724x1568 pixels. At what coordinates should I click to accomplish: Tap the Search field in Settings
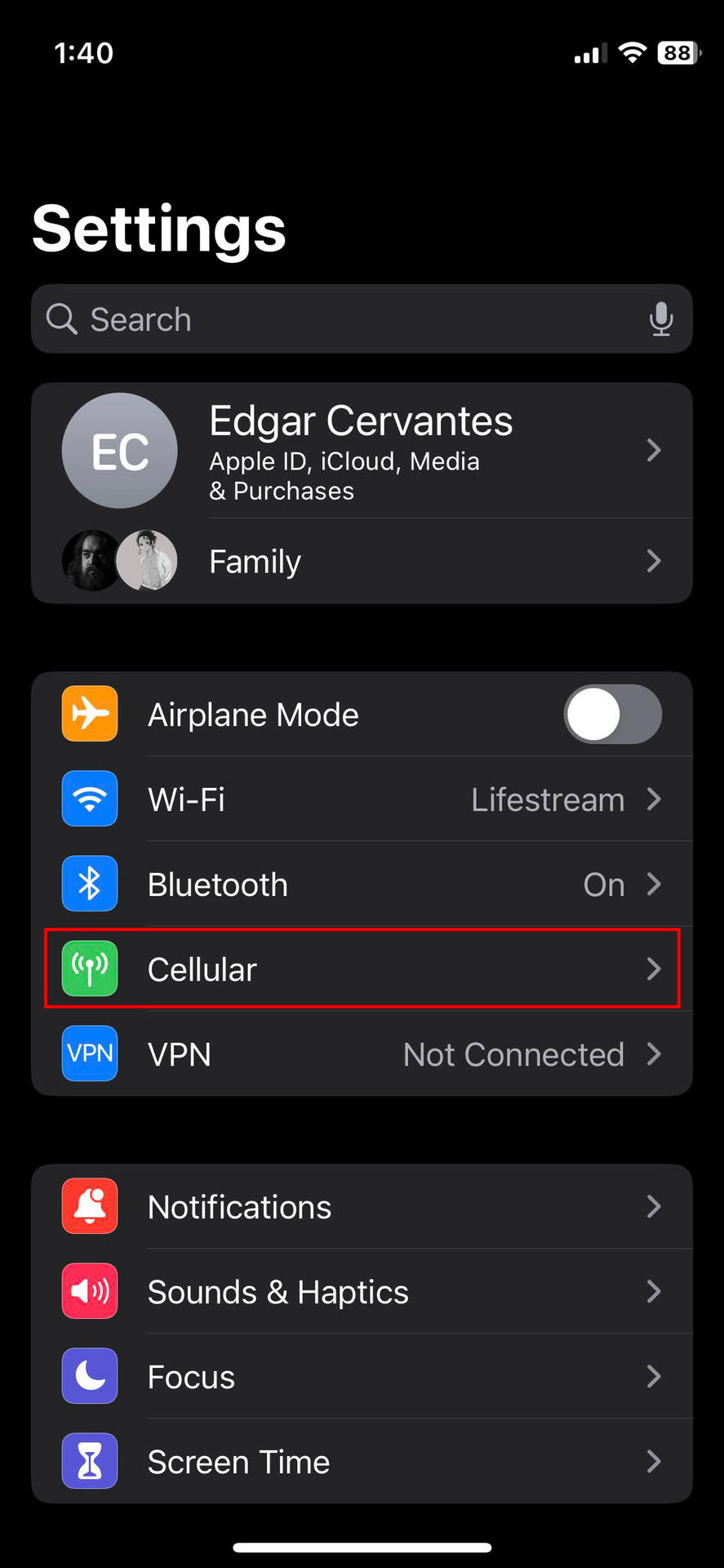[362, 319]
